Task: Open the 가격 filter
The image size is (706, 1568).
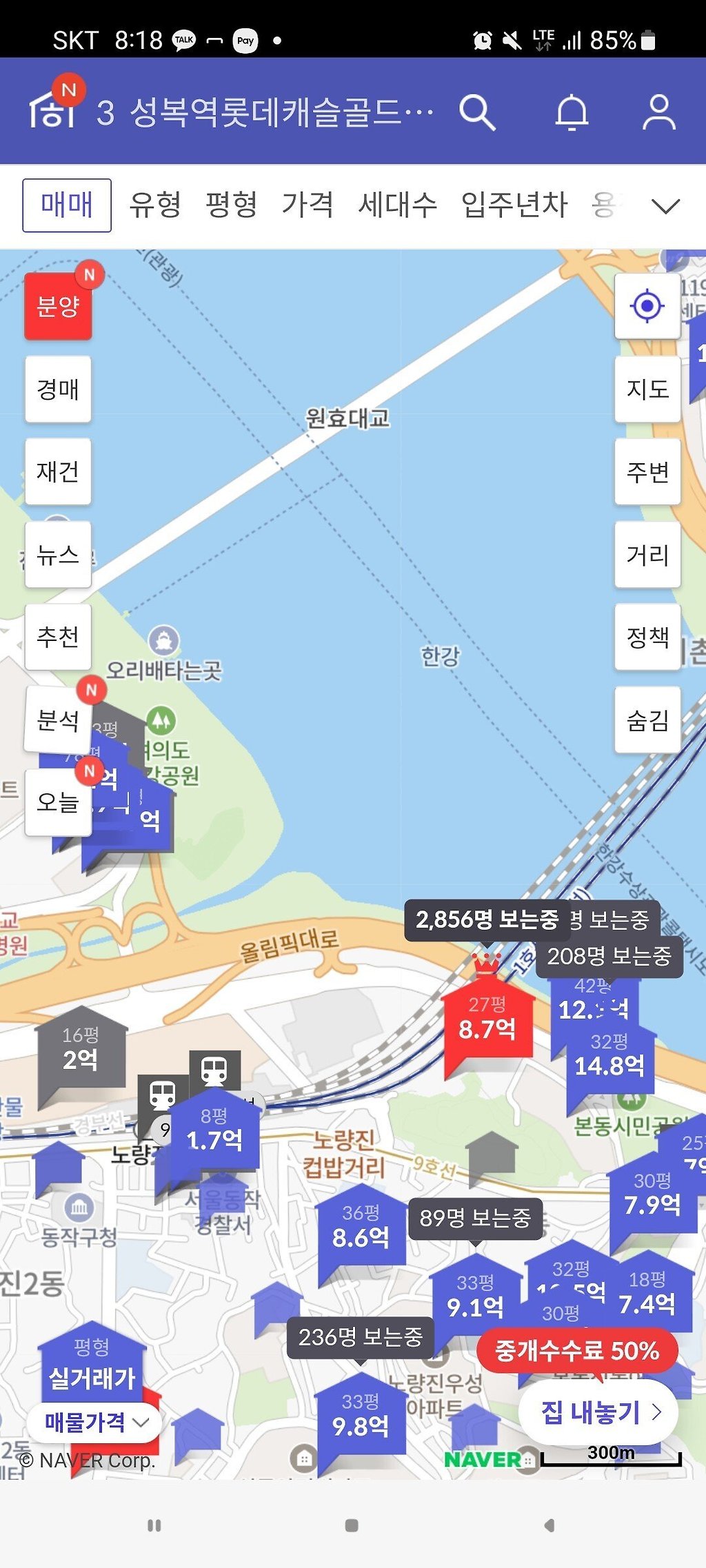Action: click(x=307, y=205)
